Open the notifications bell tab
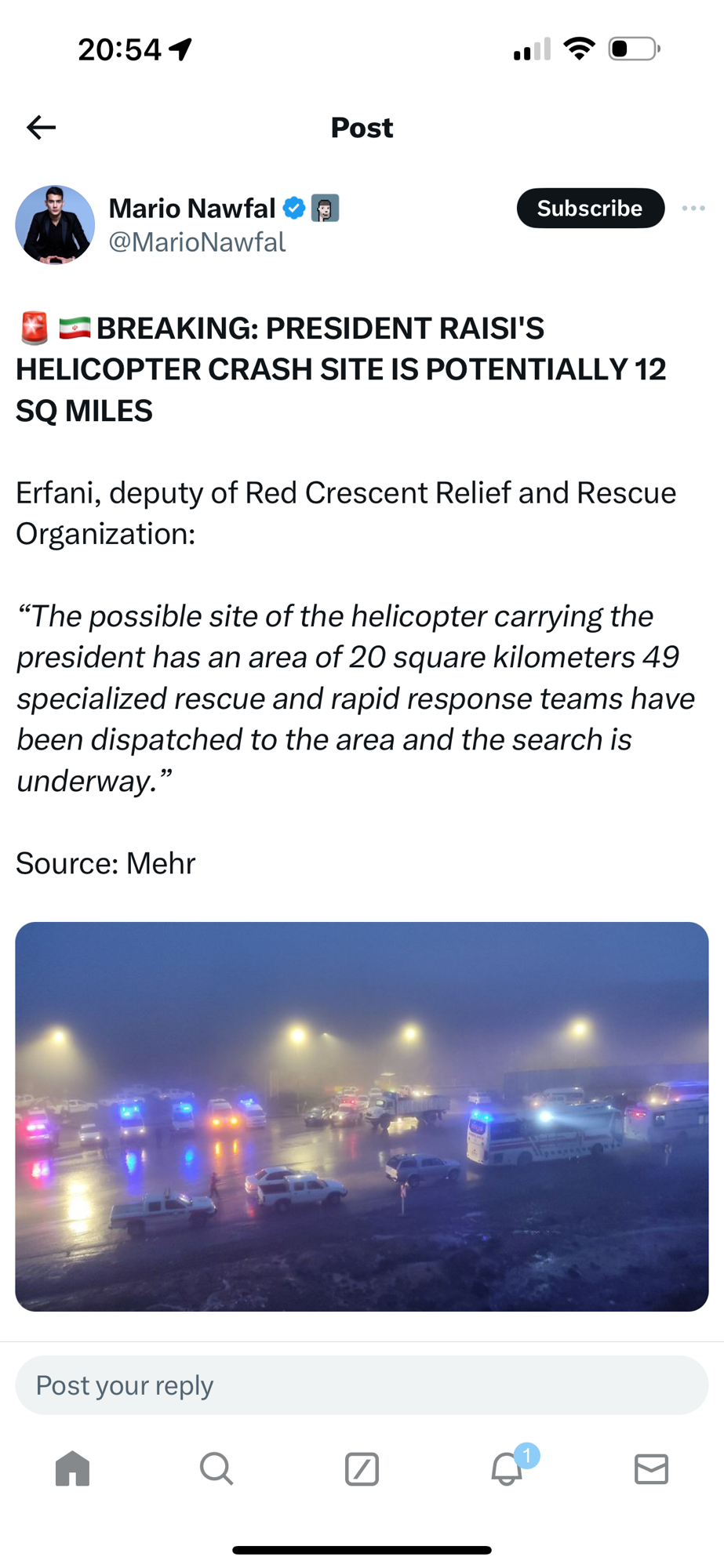 coord(507,1468)
